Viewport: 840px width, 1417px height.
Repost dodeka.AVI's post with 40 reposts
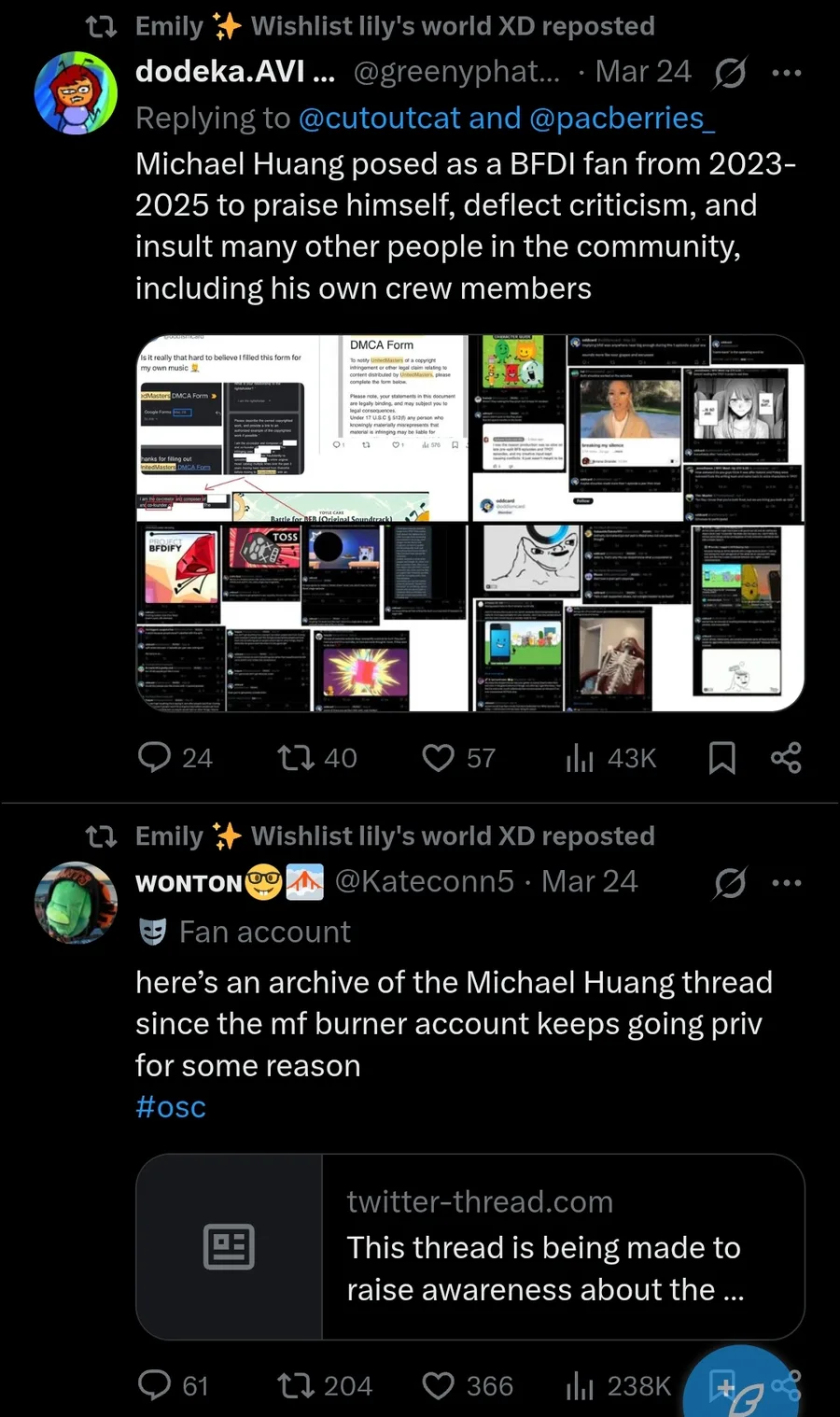317,757
